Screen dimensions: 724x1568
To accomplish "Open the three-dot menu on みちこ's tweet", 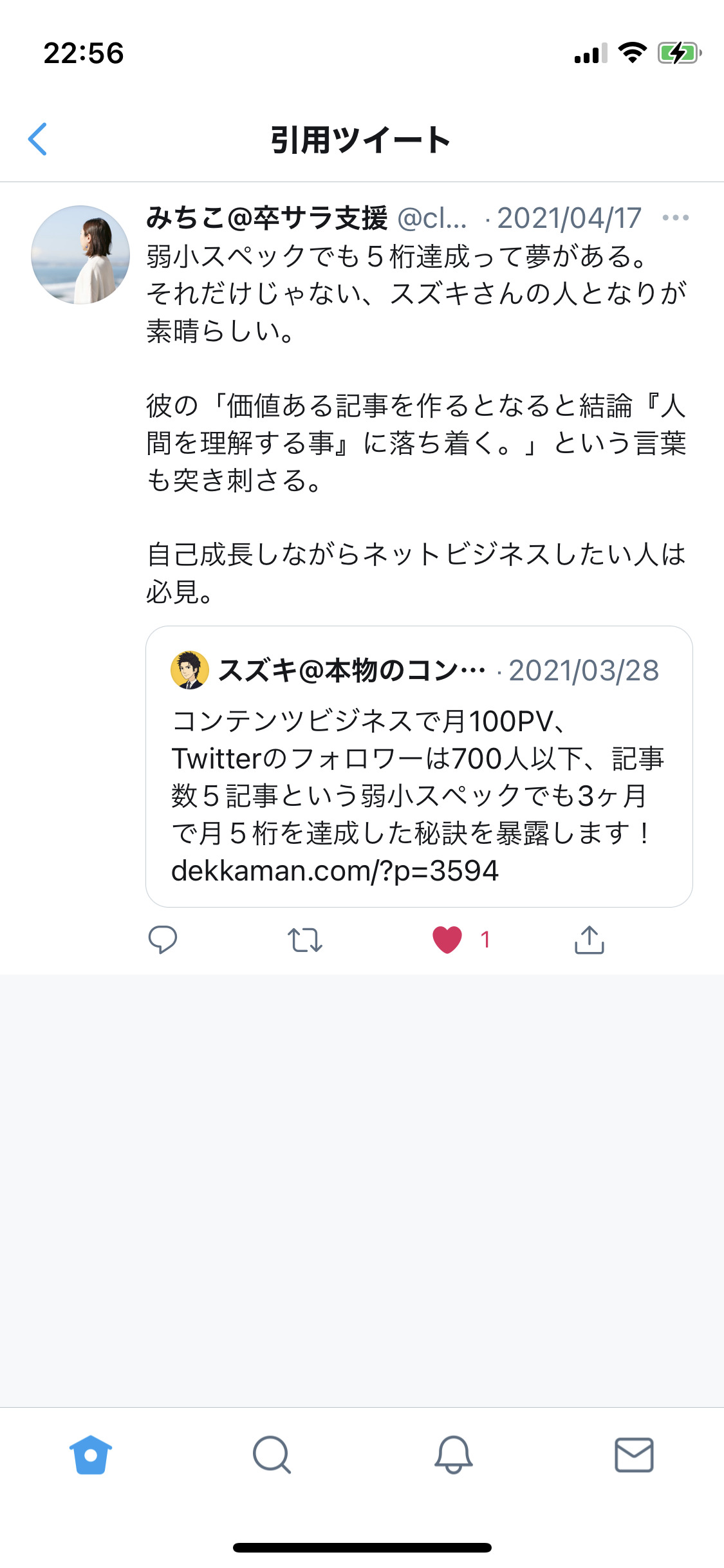I will [675, 218].
